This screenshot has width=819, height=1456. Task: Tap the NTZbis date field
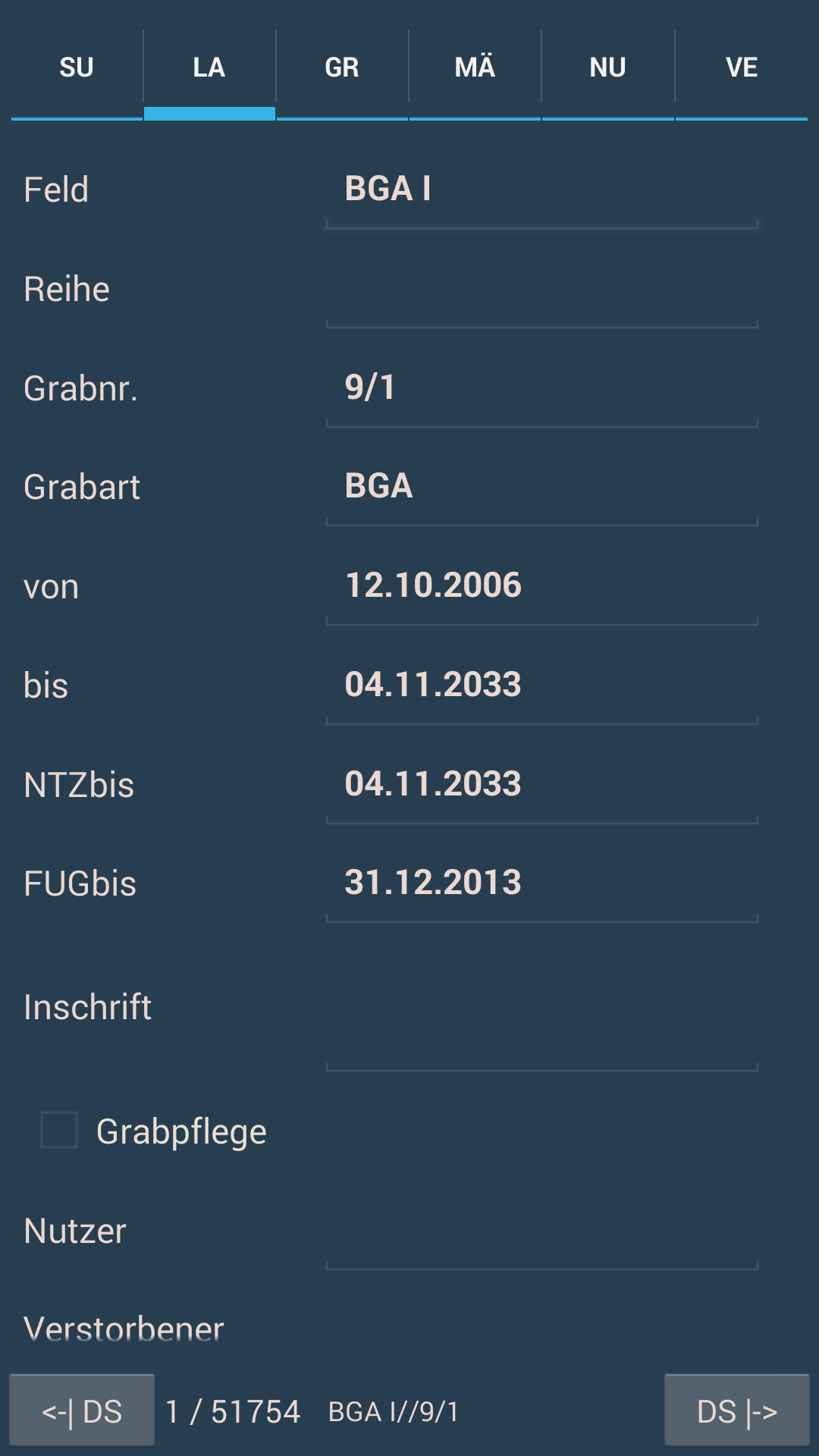(542, 786)
